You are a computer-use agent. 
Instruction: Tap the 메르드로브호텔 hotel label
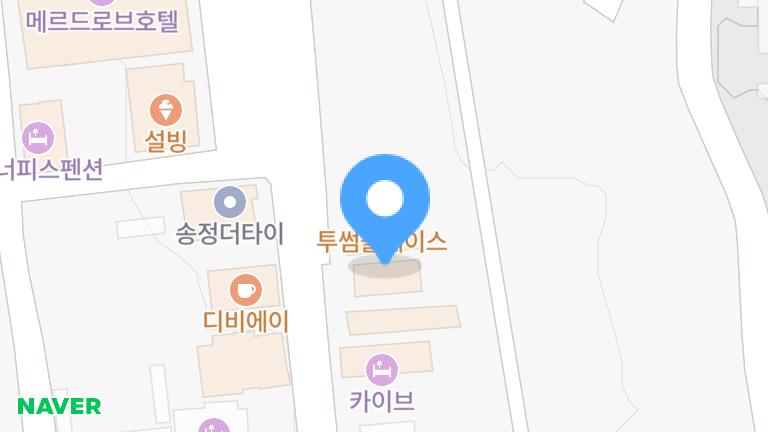click(x=108, y=20)
